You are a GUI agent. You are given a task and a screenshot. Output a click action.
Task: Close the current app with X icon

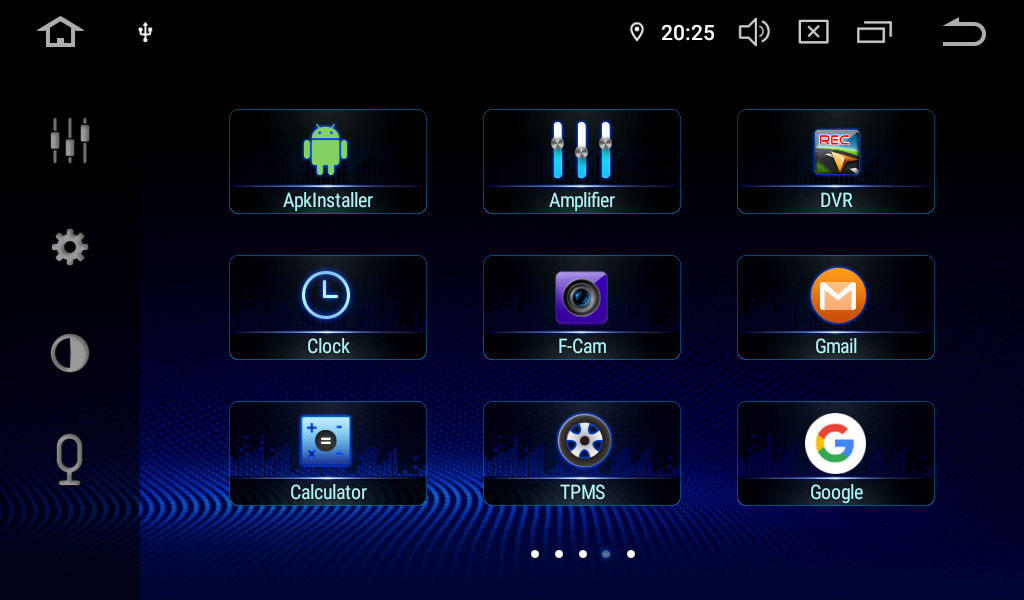pos(813,32)
